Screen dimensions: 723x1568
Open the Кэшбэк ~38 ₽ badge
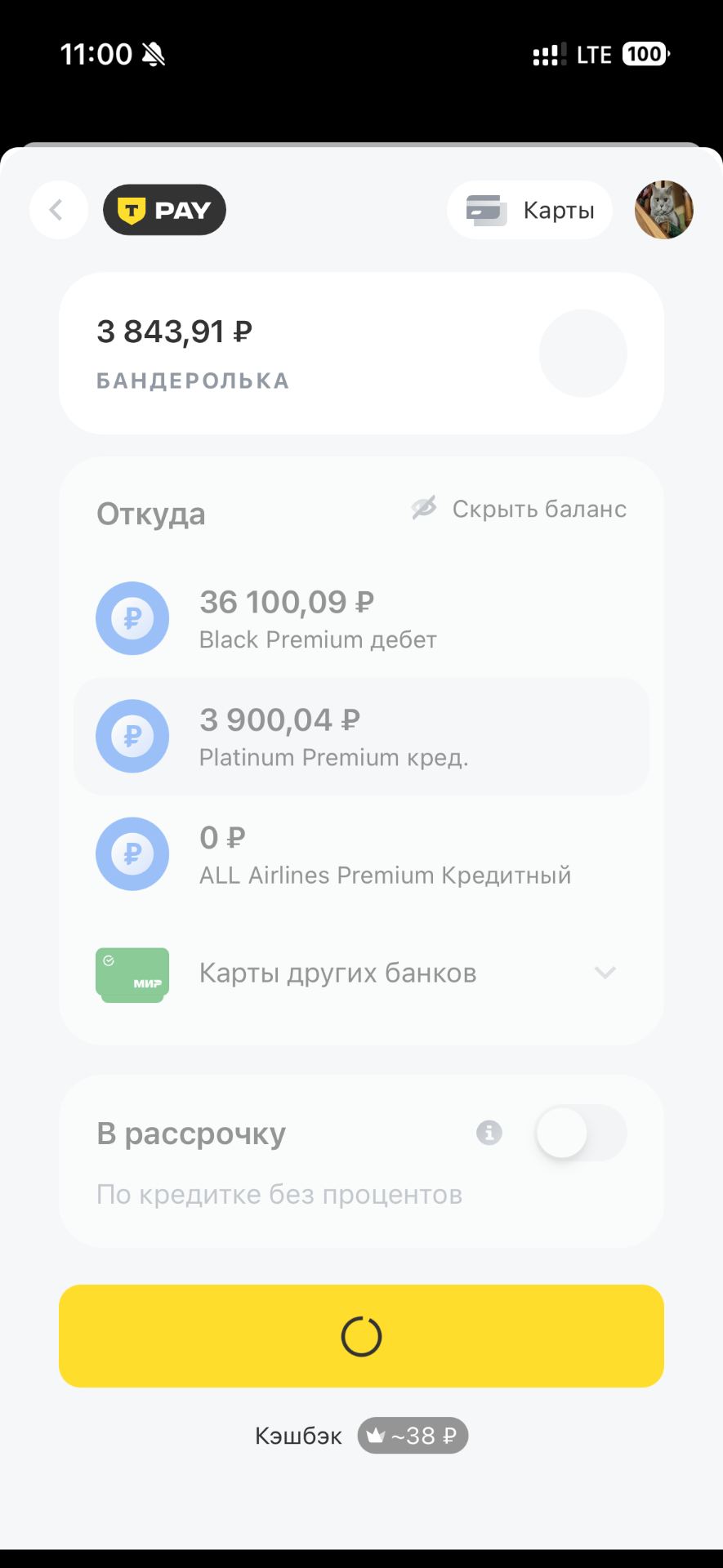pos(412,1436)
